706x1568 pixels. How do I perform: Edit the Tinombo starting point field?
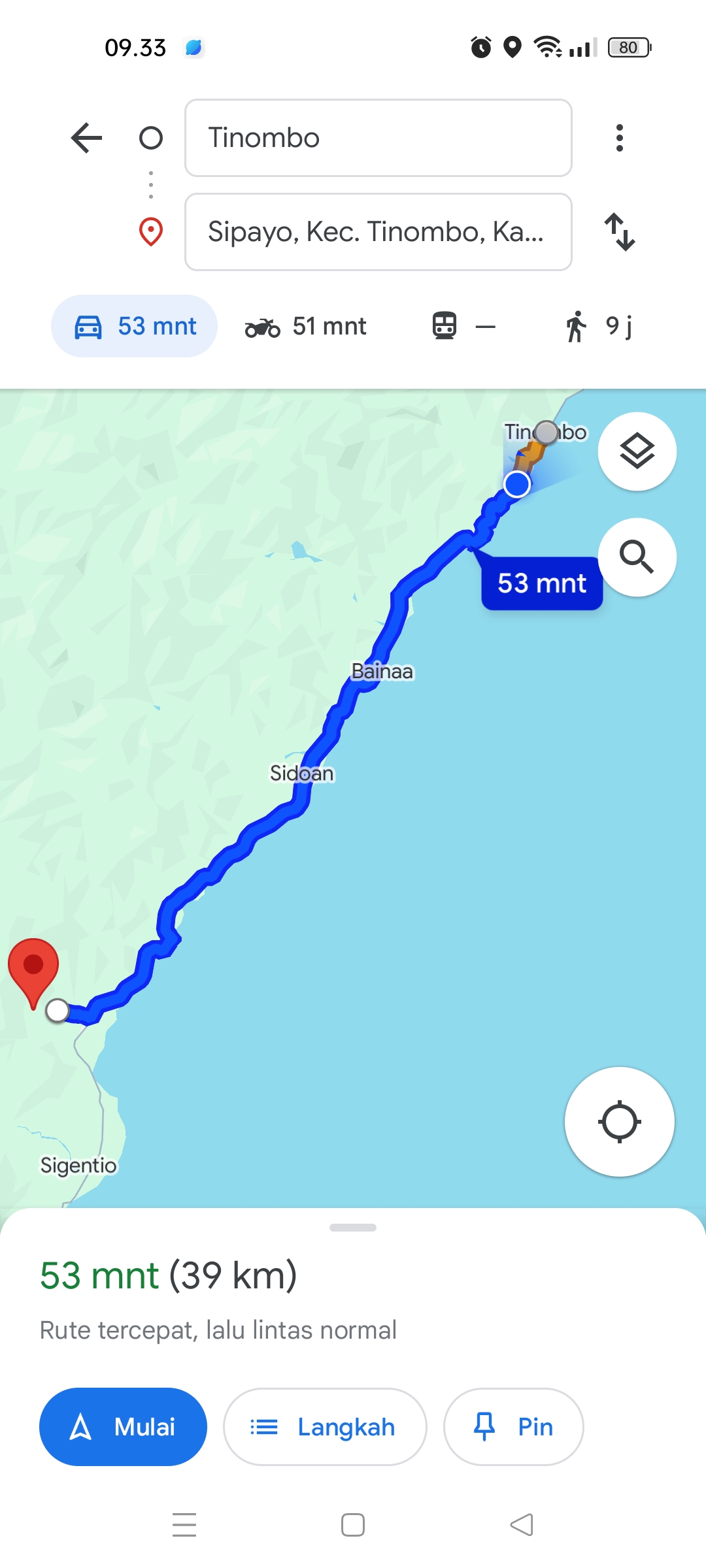[x=378, y=138]
